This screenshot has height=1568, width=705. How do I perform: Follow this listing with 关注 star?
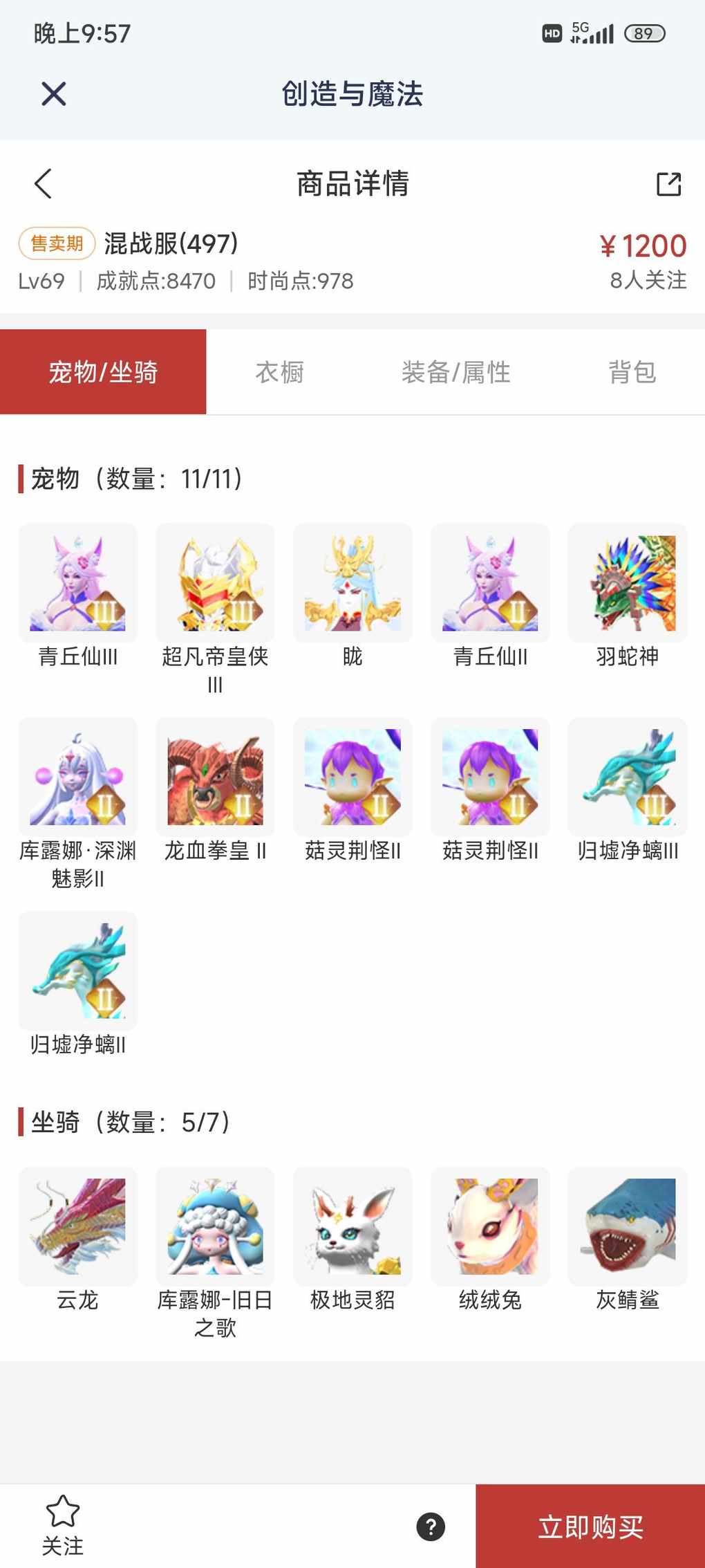pos(62,1524)
